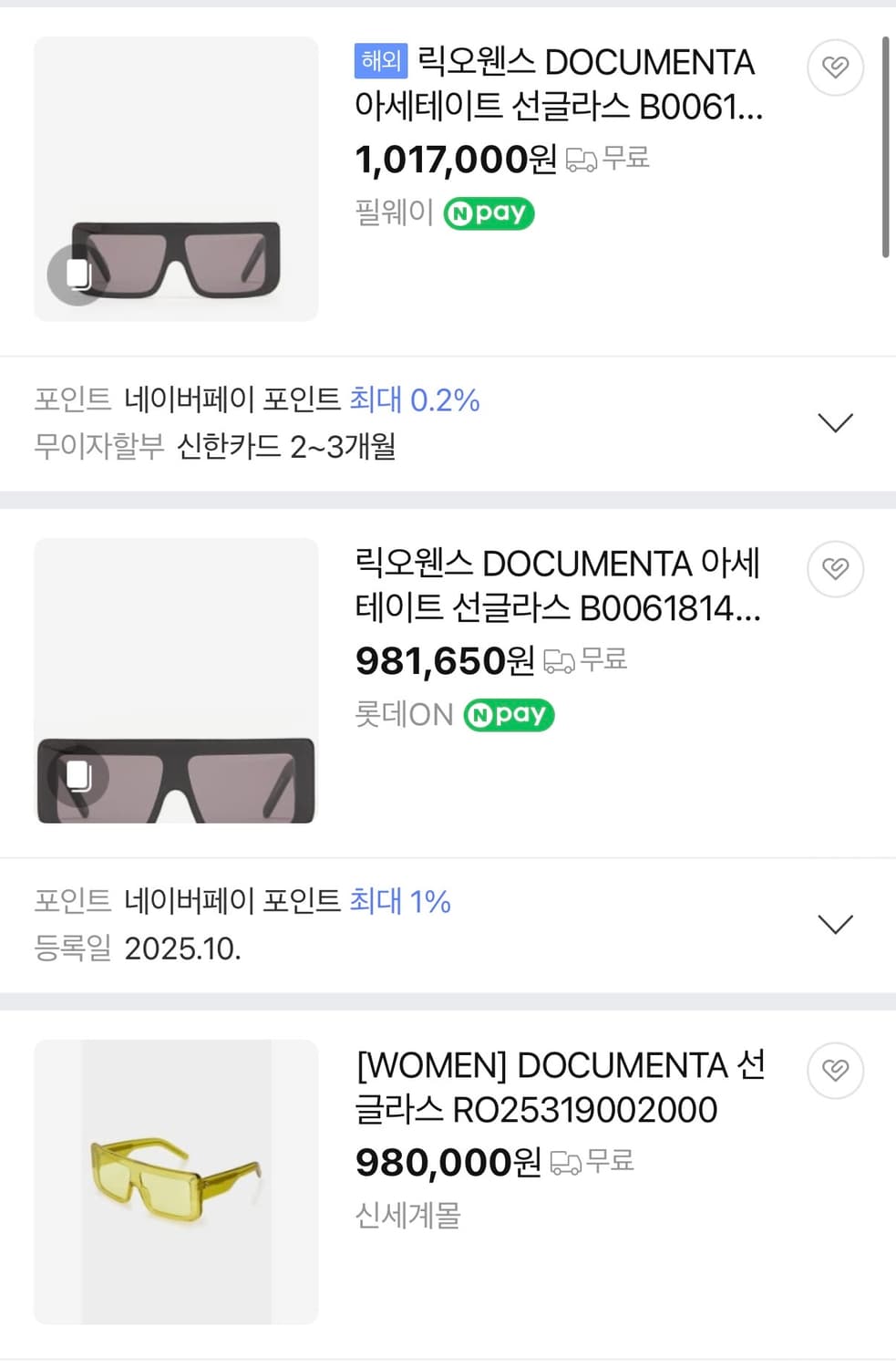This screenshot has height=1368, width=896.
Task: Click the catalog overlay icon on first product image
Action: coord(76,272)
